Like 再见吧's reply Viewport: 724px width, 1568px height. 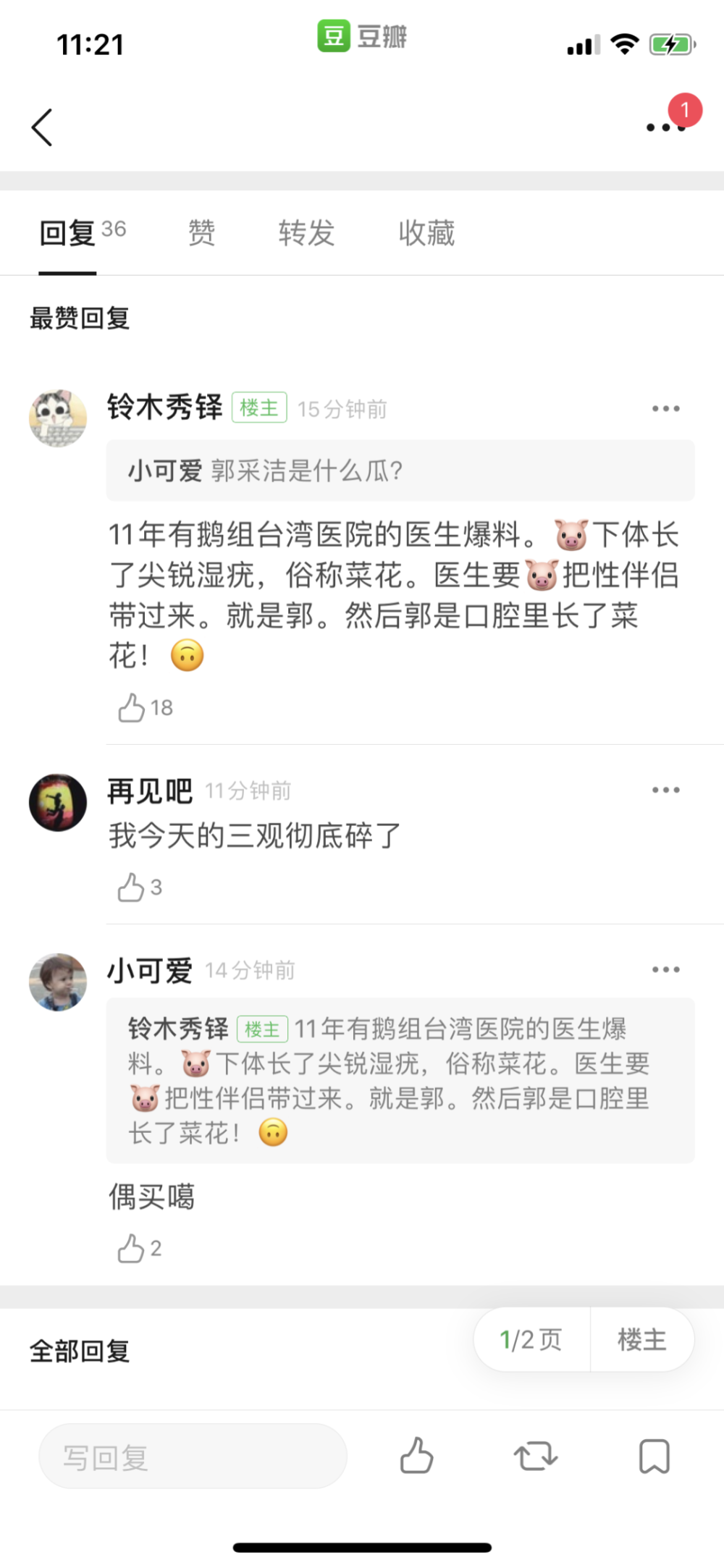[x=140, y=888]
